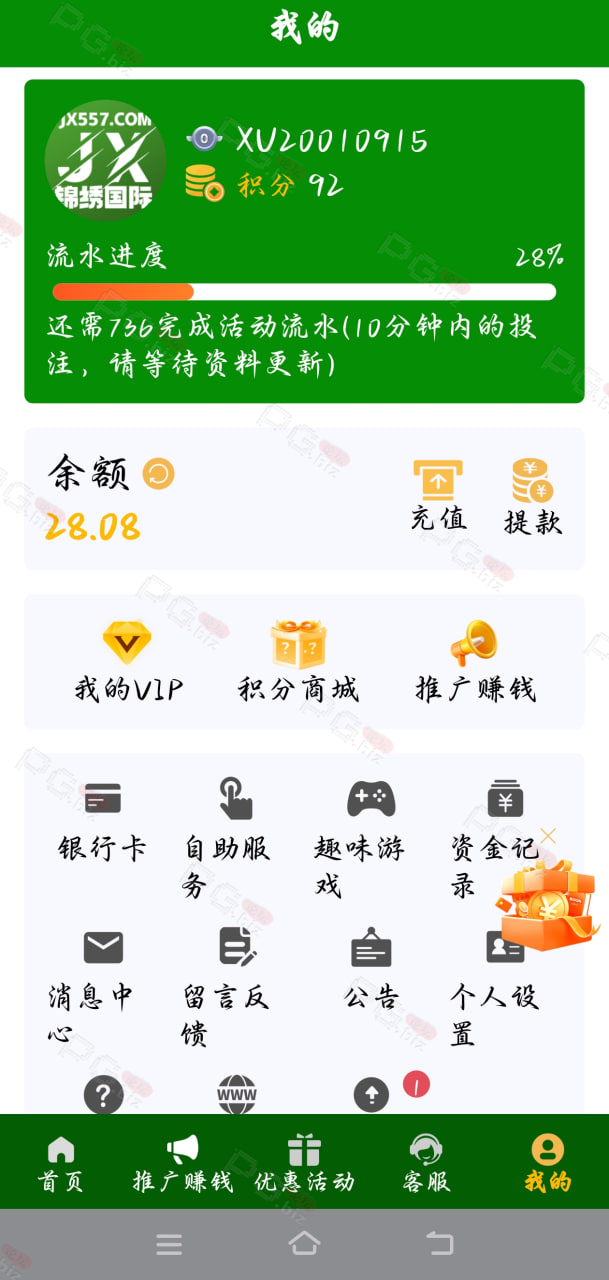This screenshot has height=1280, width=609.
Task: Switch to the 首页 home tab
Action: (x=61, y=1164)
